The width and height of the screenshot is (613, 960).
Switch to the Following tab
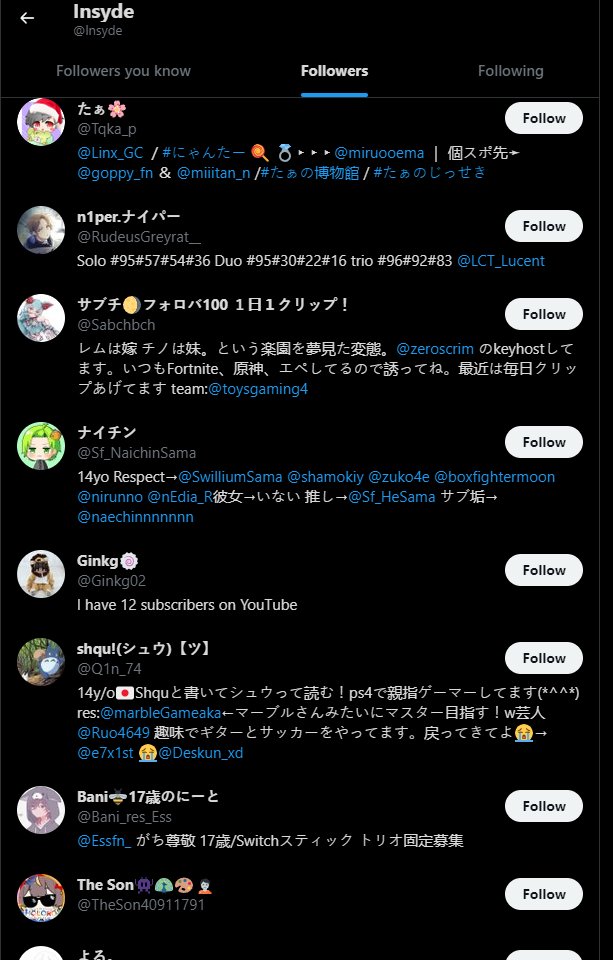510,71
